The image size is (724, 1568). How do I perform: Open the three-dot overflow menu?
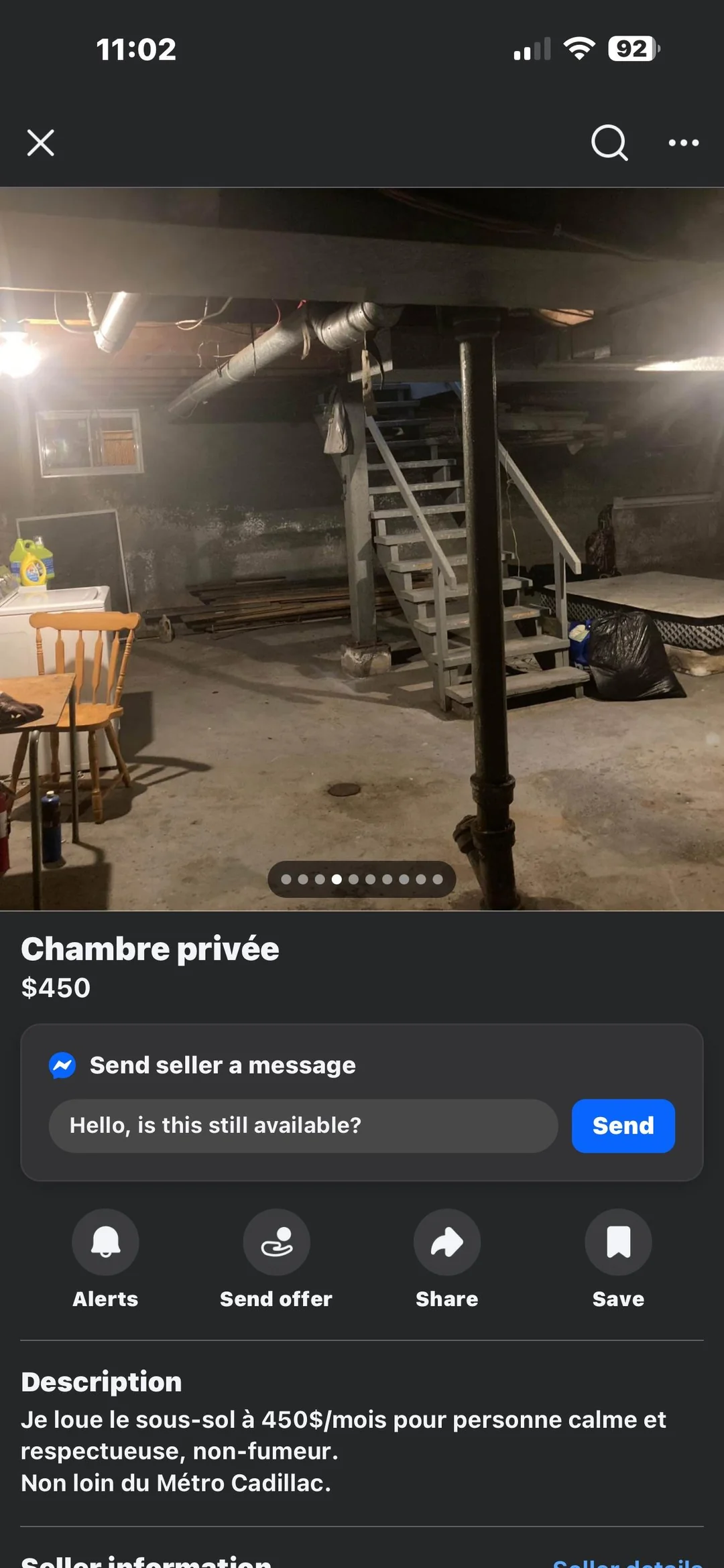point(683,143)
